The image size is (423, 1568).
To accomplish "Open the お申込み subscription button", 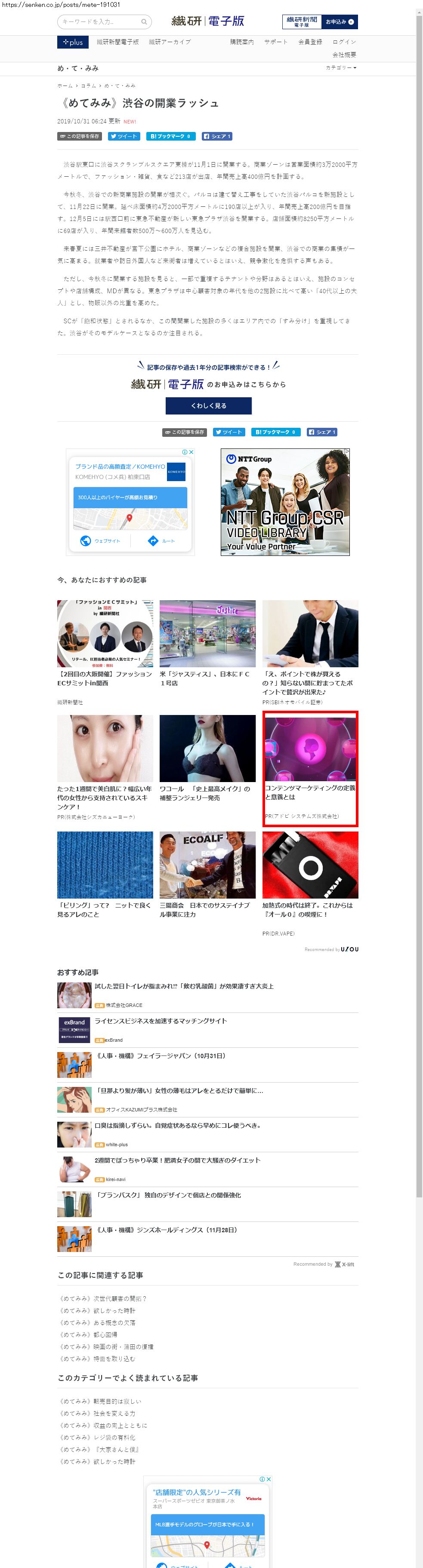I will coord(339,22).
